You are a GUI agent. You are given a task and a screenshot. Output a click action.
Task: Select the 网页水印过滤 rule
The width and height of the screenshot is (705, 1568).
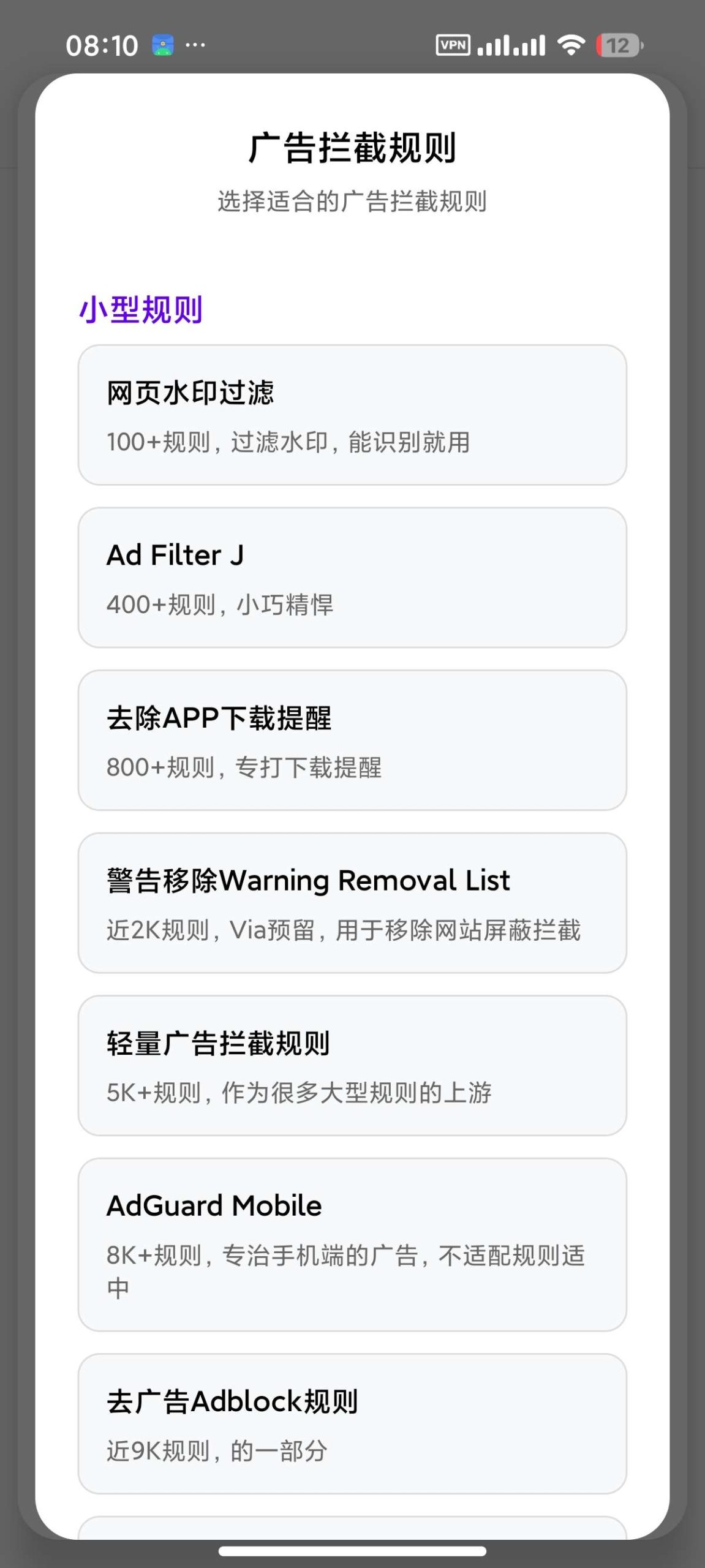(352, 415)
